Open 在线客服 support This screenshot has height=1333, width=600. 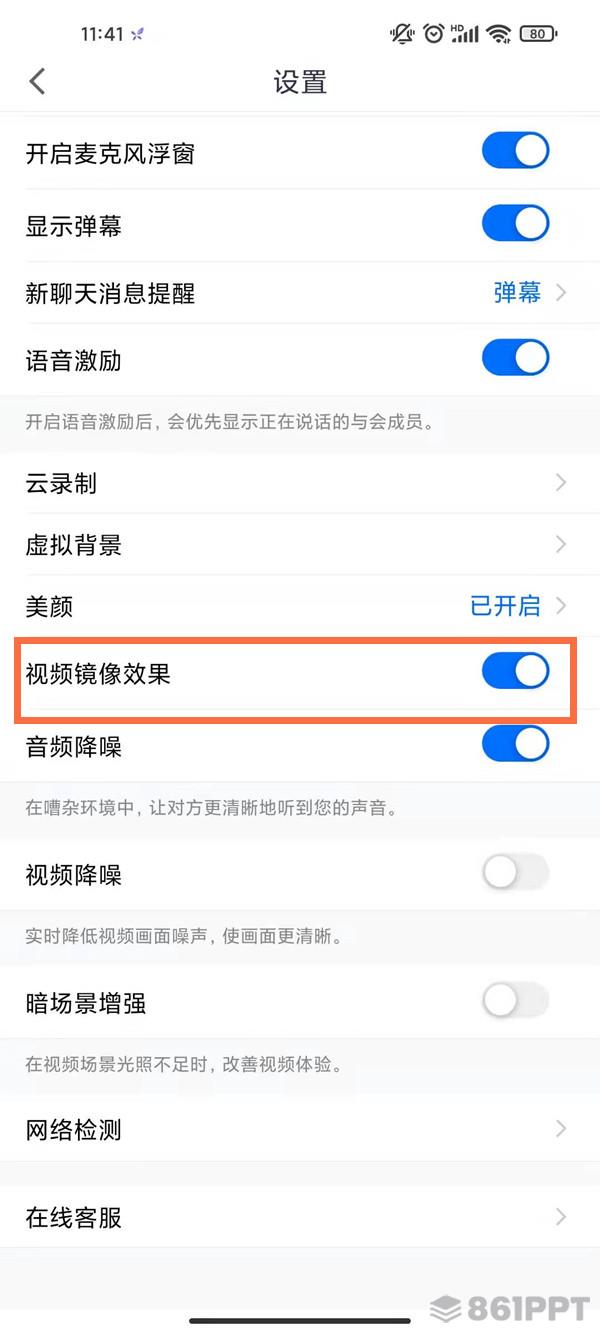pyautogui.click(x=300, y=1217)
